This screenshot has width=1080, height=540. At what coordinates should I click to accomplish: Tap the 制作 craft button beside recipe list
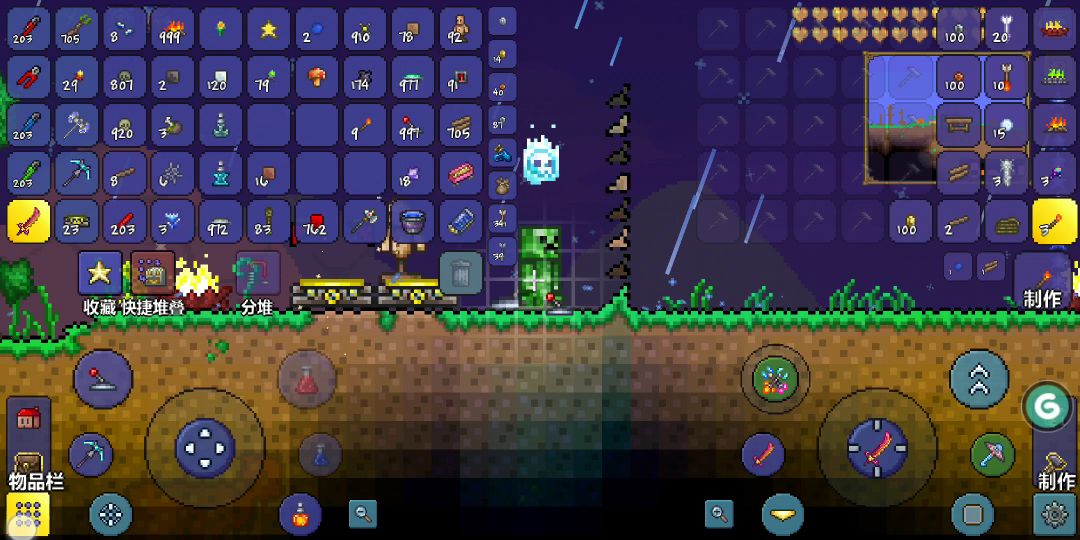tap(1043, 281)
